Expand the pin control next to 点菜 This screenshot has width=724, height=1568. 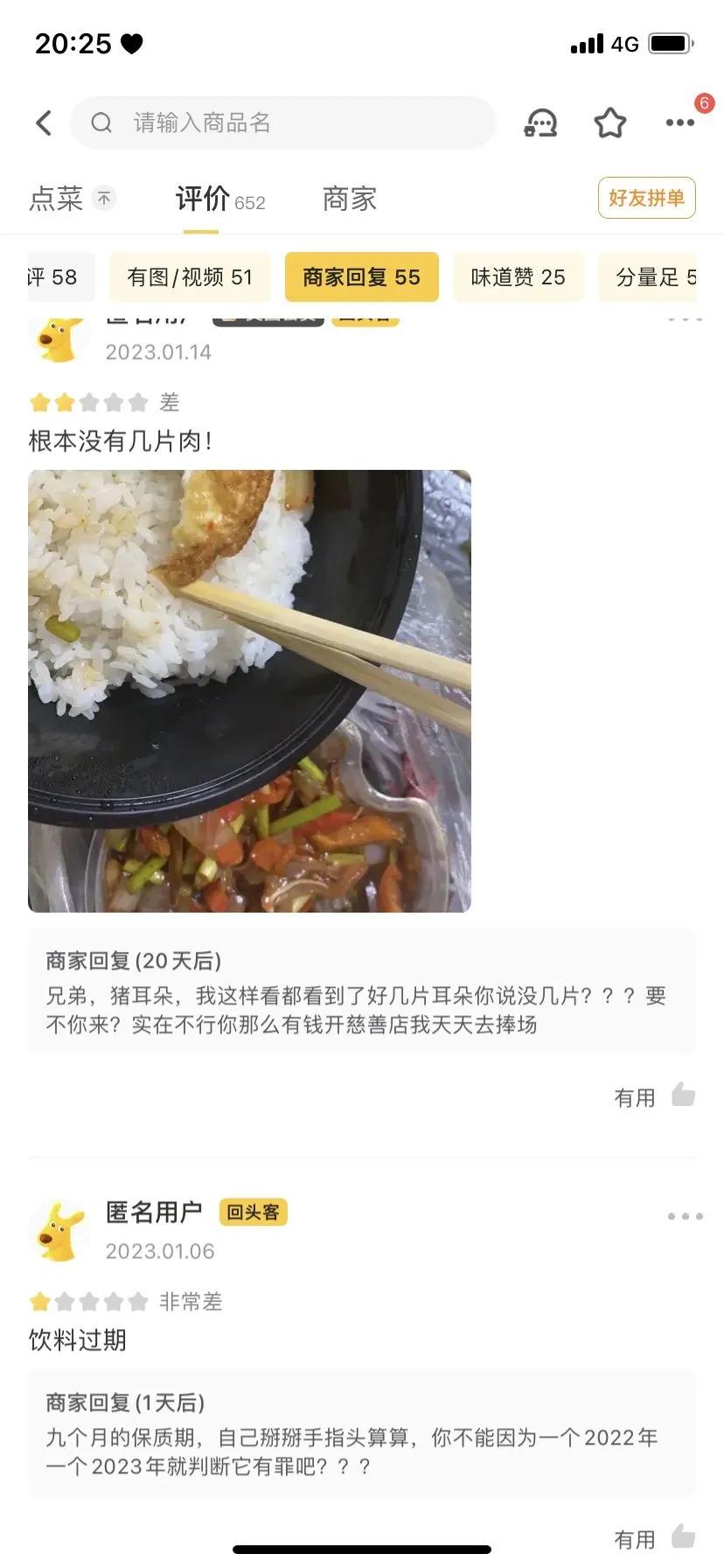tap(103, 199)
